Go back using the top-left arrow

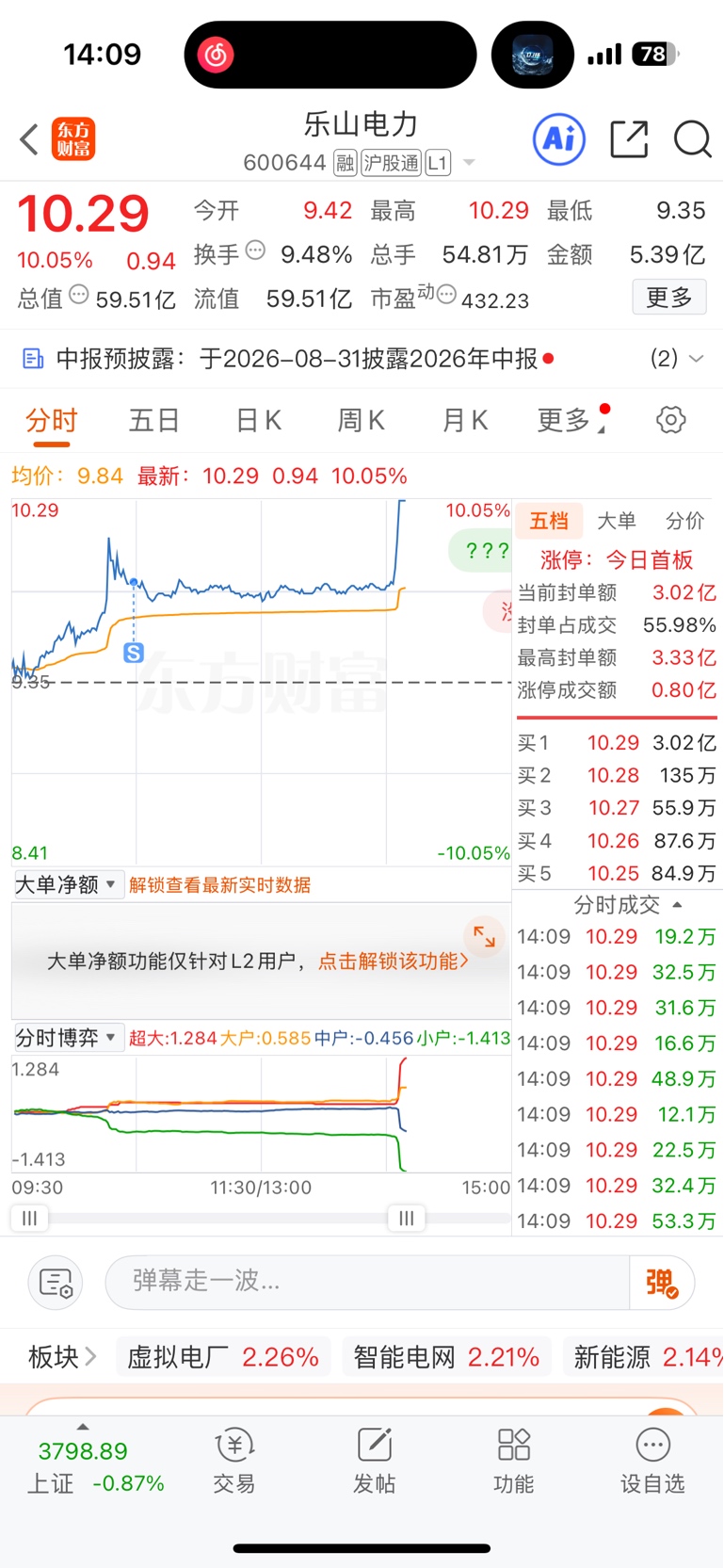[x=28, y=139]
